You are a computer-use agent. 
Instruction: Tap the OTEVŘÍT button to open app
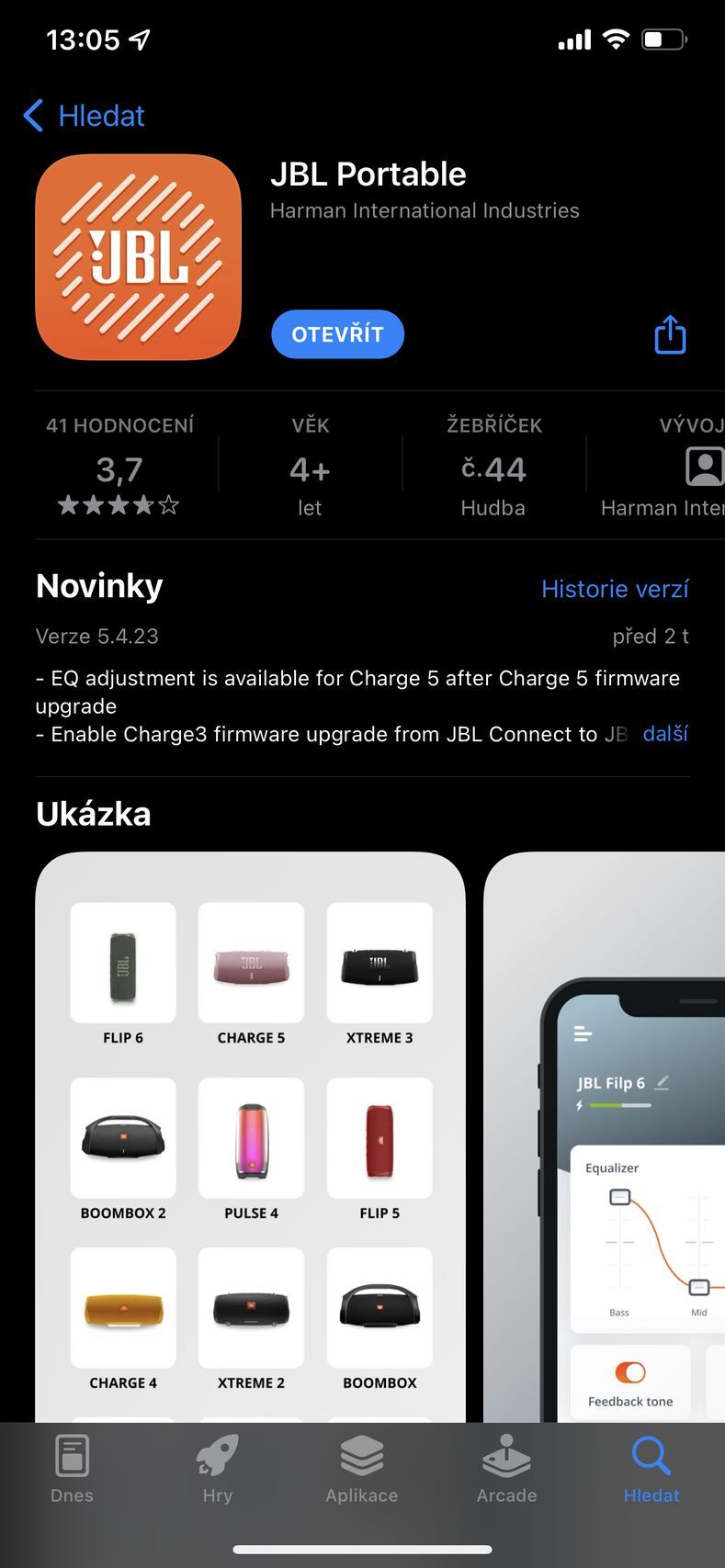(337, 334)
